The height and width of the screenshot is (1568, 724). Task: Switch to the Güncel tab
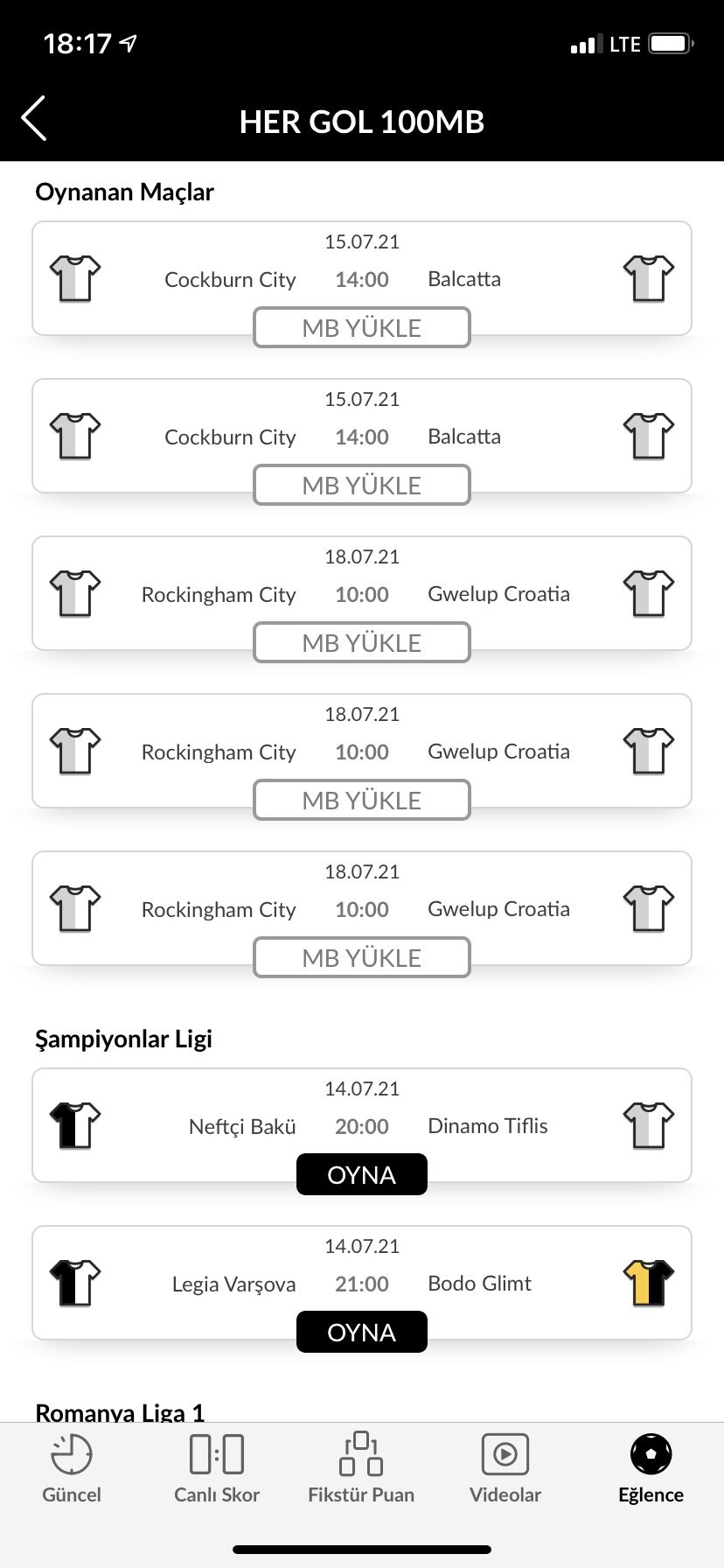click(x=72, y=1470)
